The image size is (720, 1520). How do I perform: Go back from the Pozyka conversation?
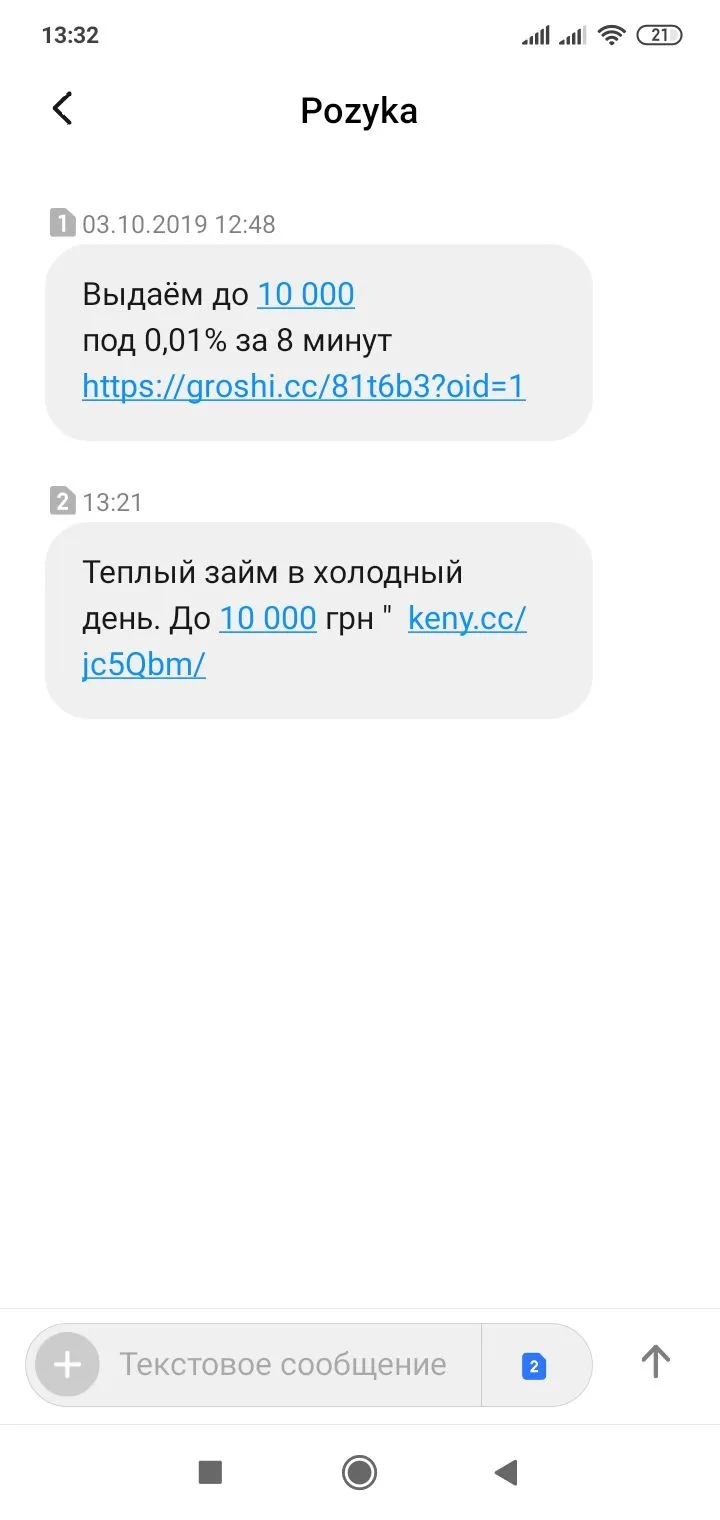tap(62, 109)
